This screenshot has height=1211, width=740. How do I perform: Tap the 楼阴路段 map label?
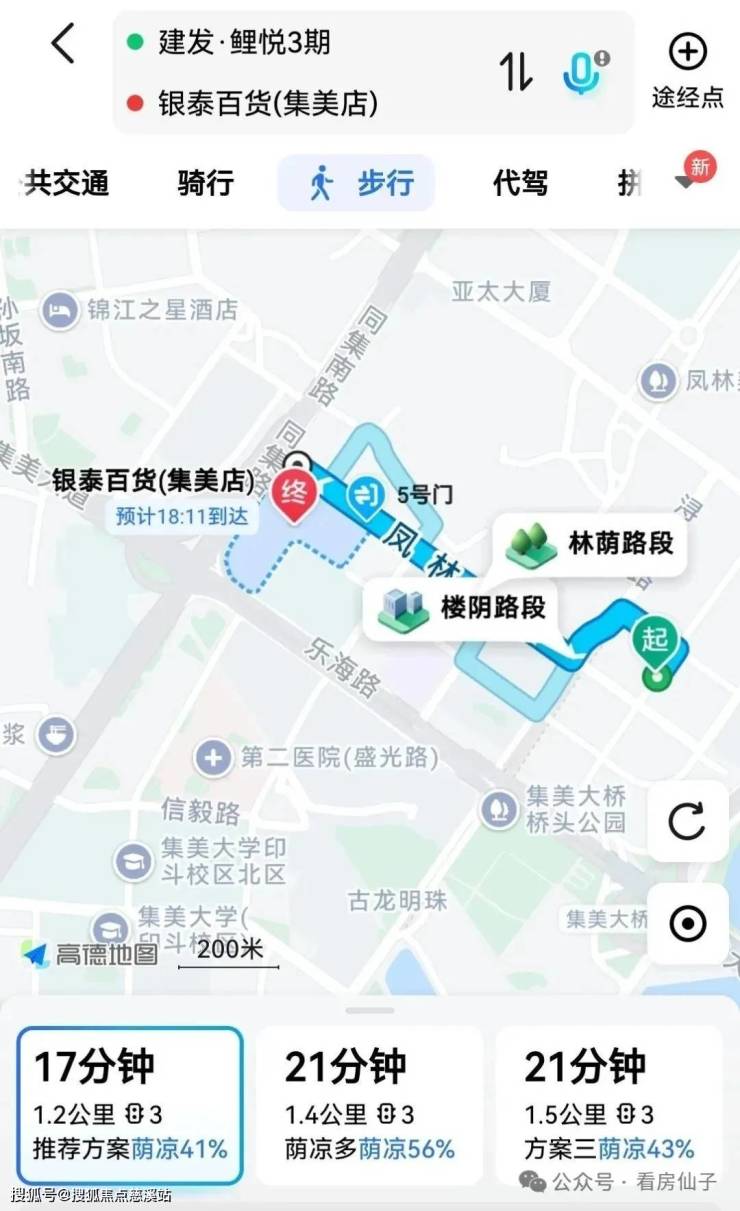(x=467, y=607)
